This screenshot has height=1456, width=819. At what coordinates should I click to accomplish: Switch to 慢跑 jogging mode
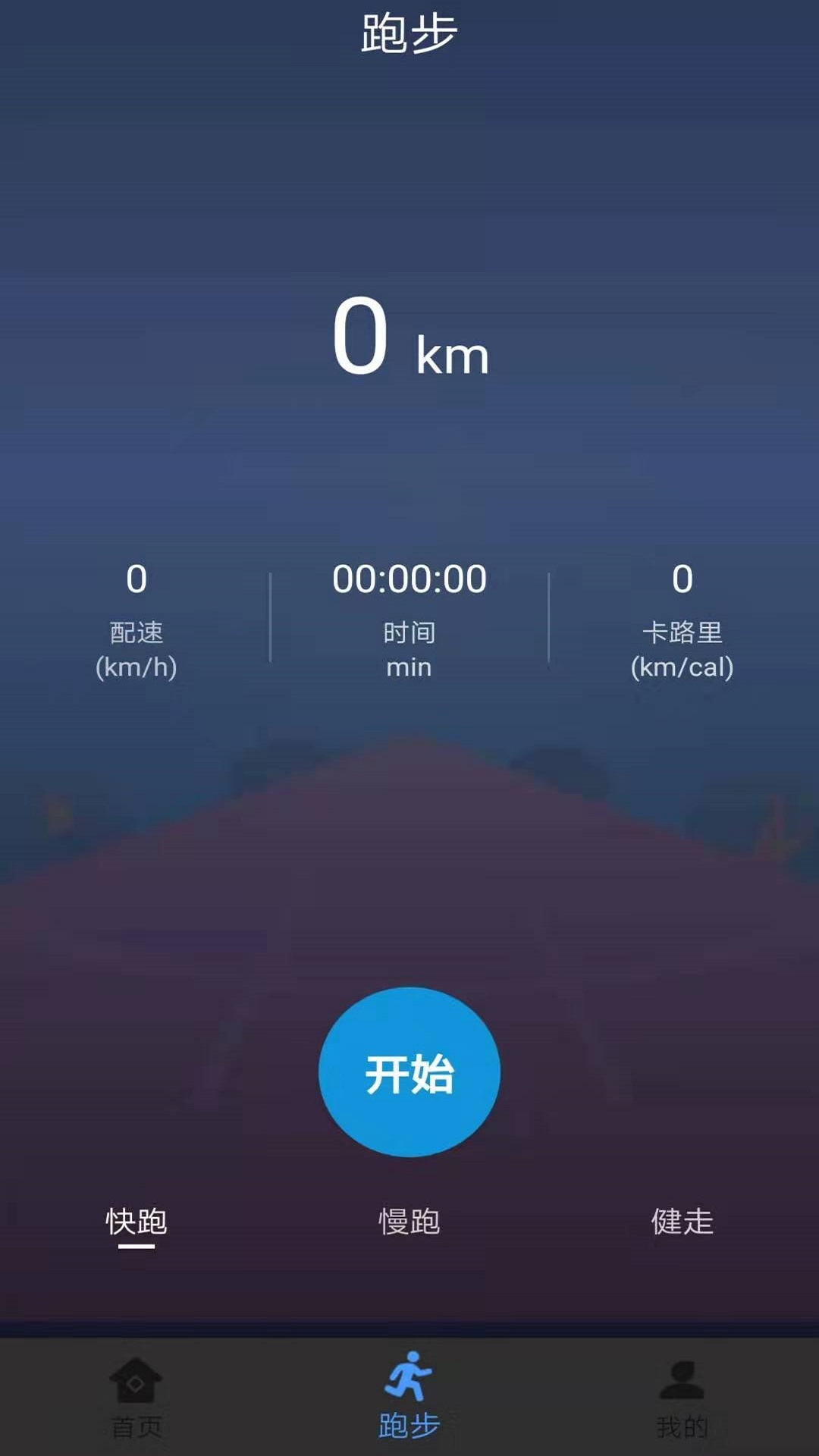click(409, 1222)
